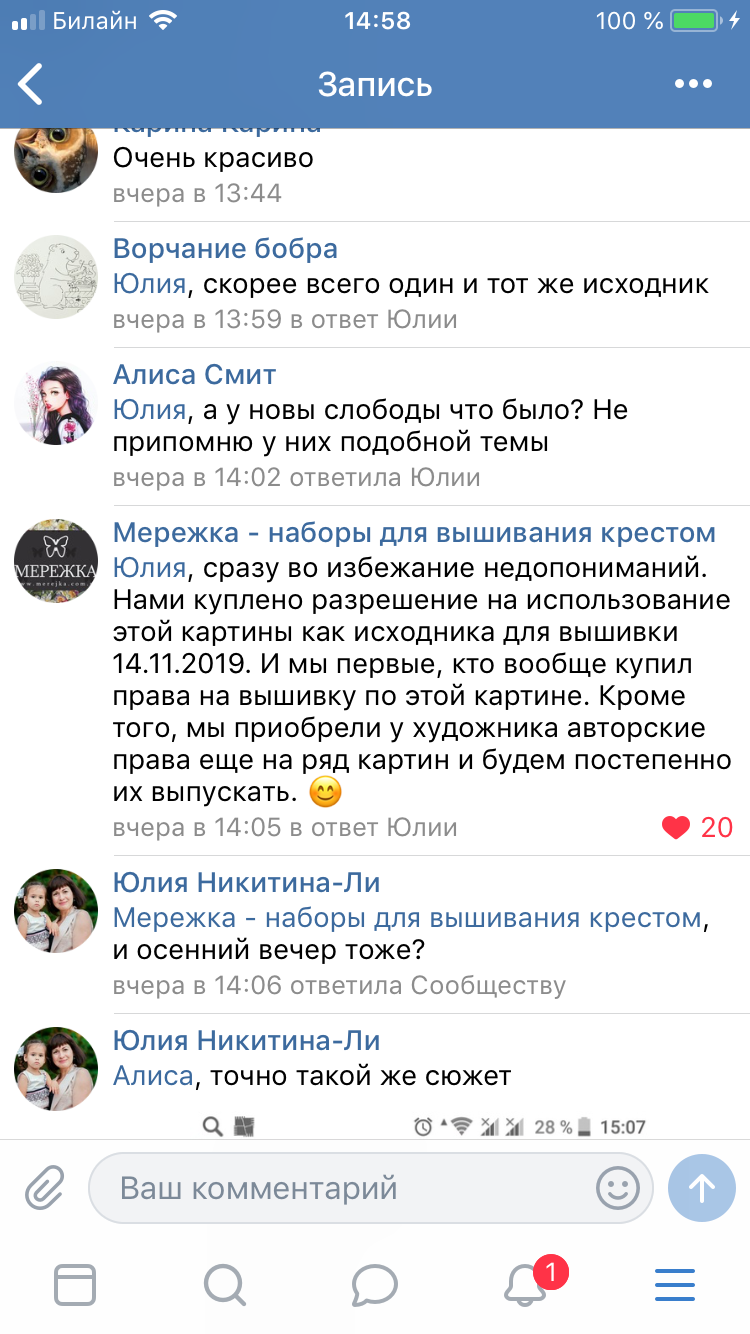The height and width of the screenshot is (1334, 750).
Task: Switch to the news feed tab
Action: pos(75,1284)
